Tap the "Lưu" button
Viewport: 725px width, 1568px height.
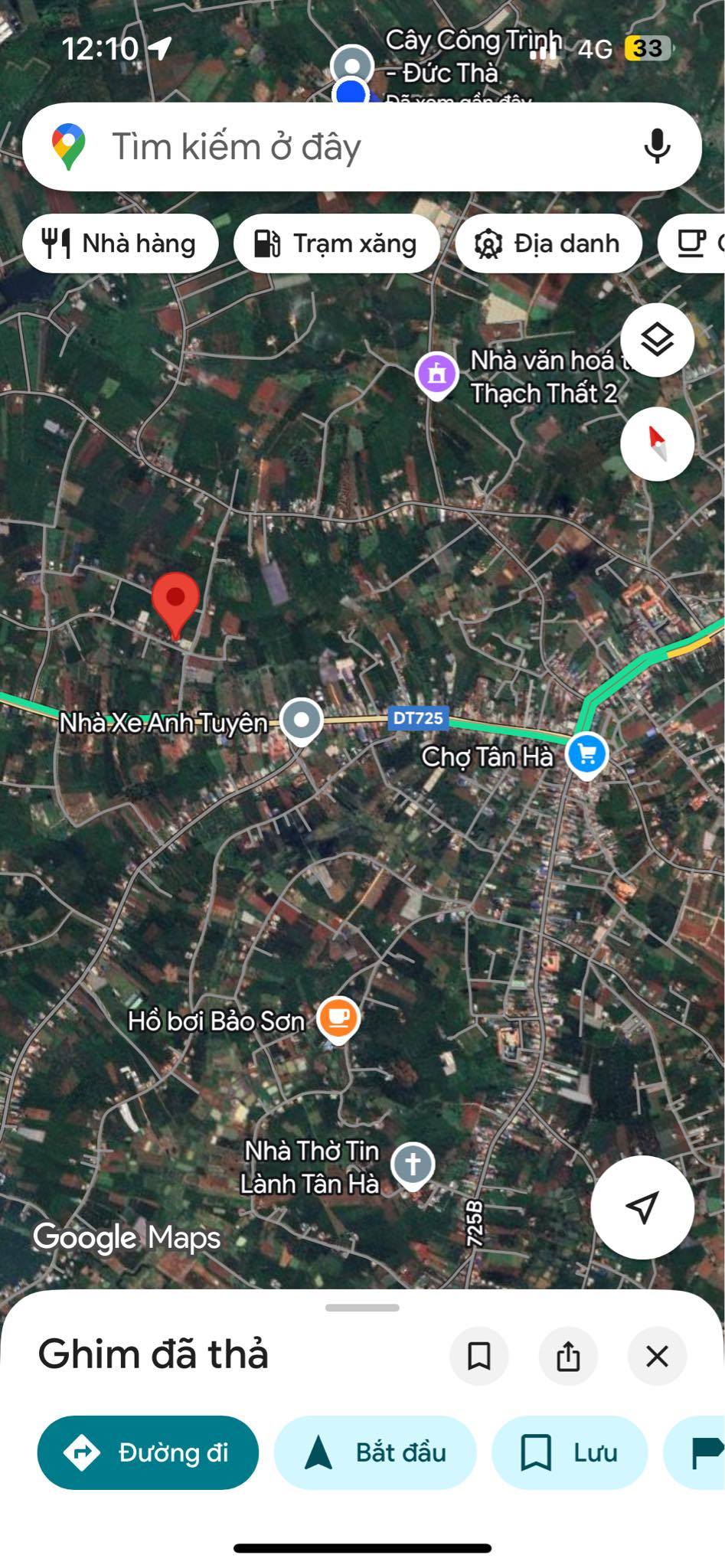569,1452
